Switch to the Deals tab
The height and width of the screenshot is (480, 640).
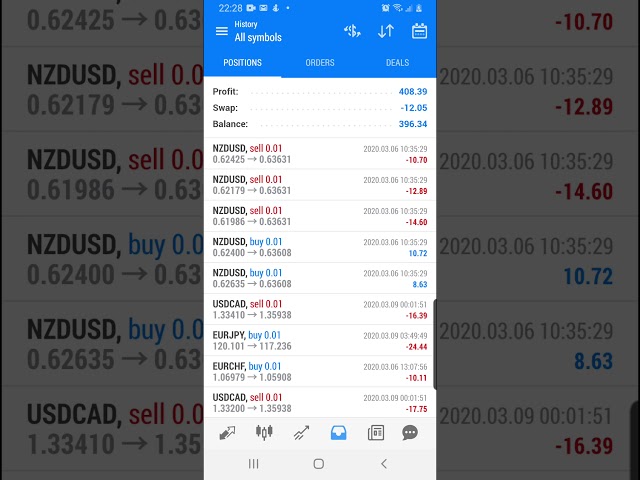tap(397, 63)
